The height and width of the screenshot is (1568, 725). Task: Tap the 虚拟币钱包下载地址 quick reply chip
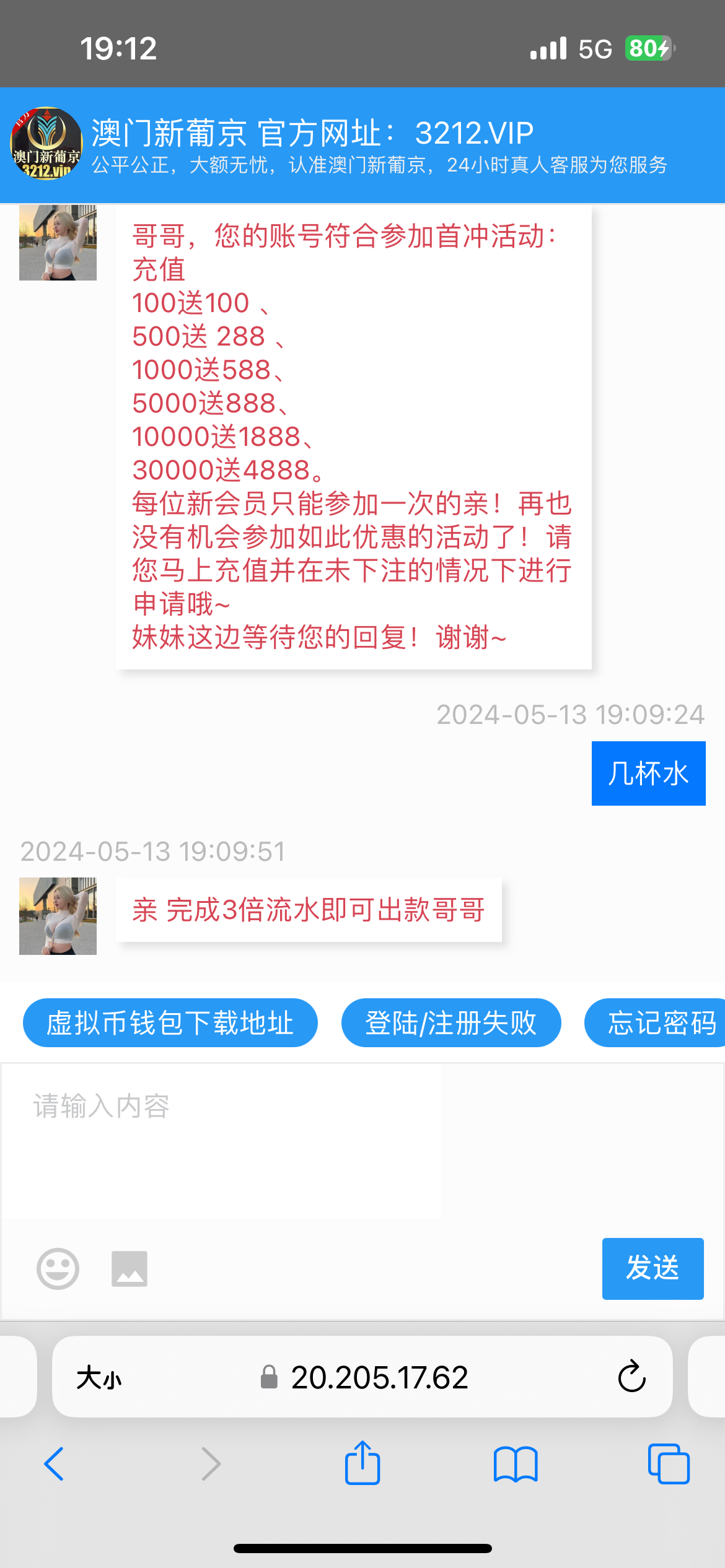click(170, 1022)
